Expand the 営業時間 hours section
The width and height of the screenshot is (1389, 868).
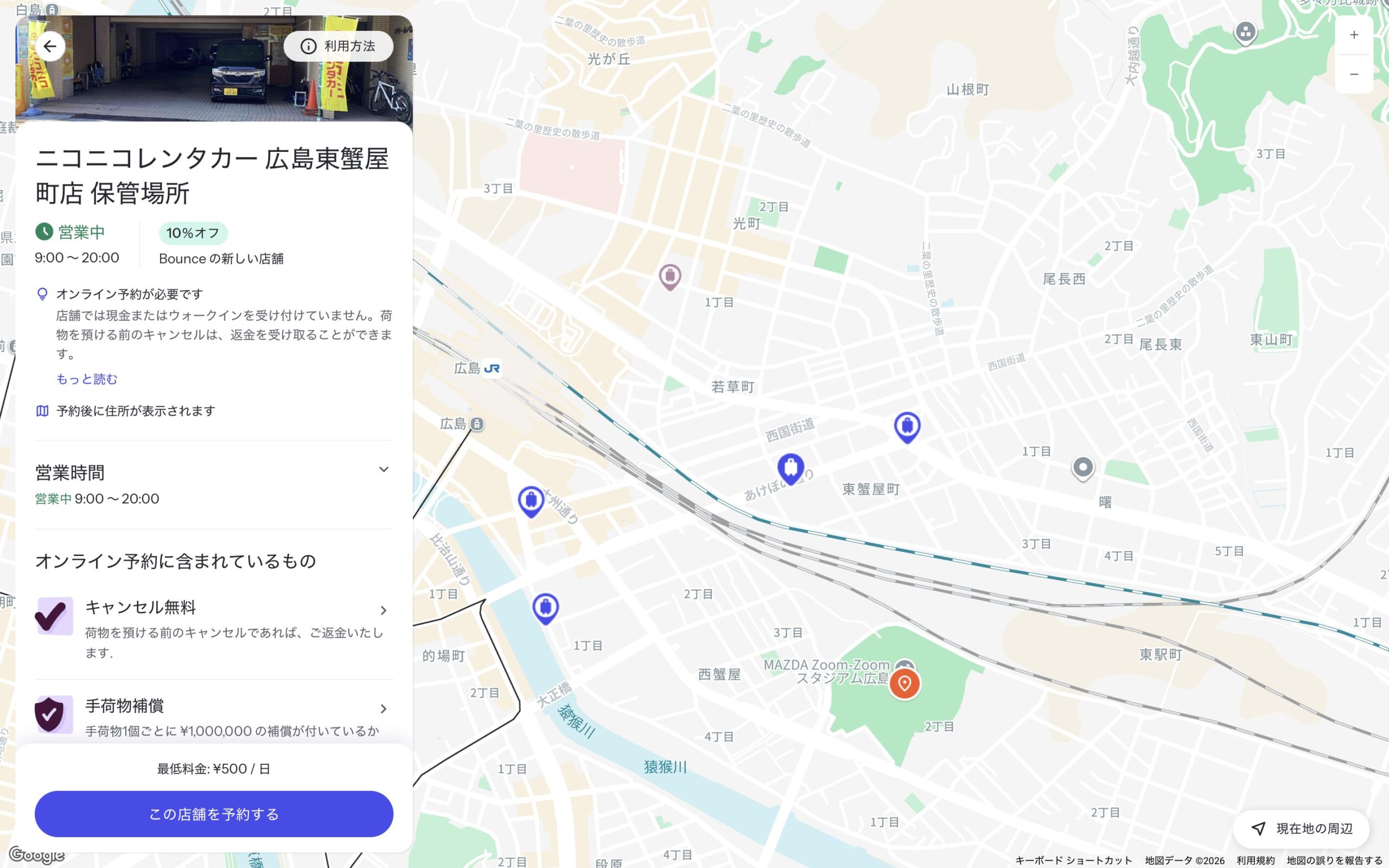click(x=384, y=470)
